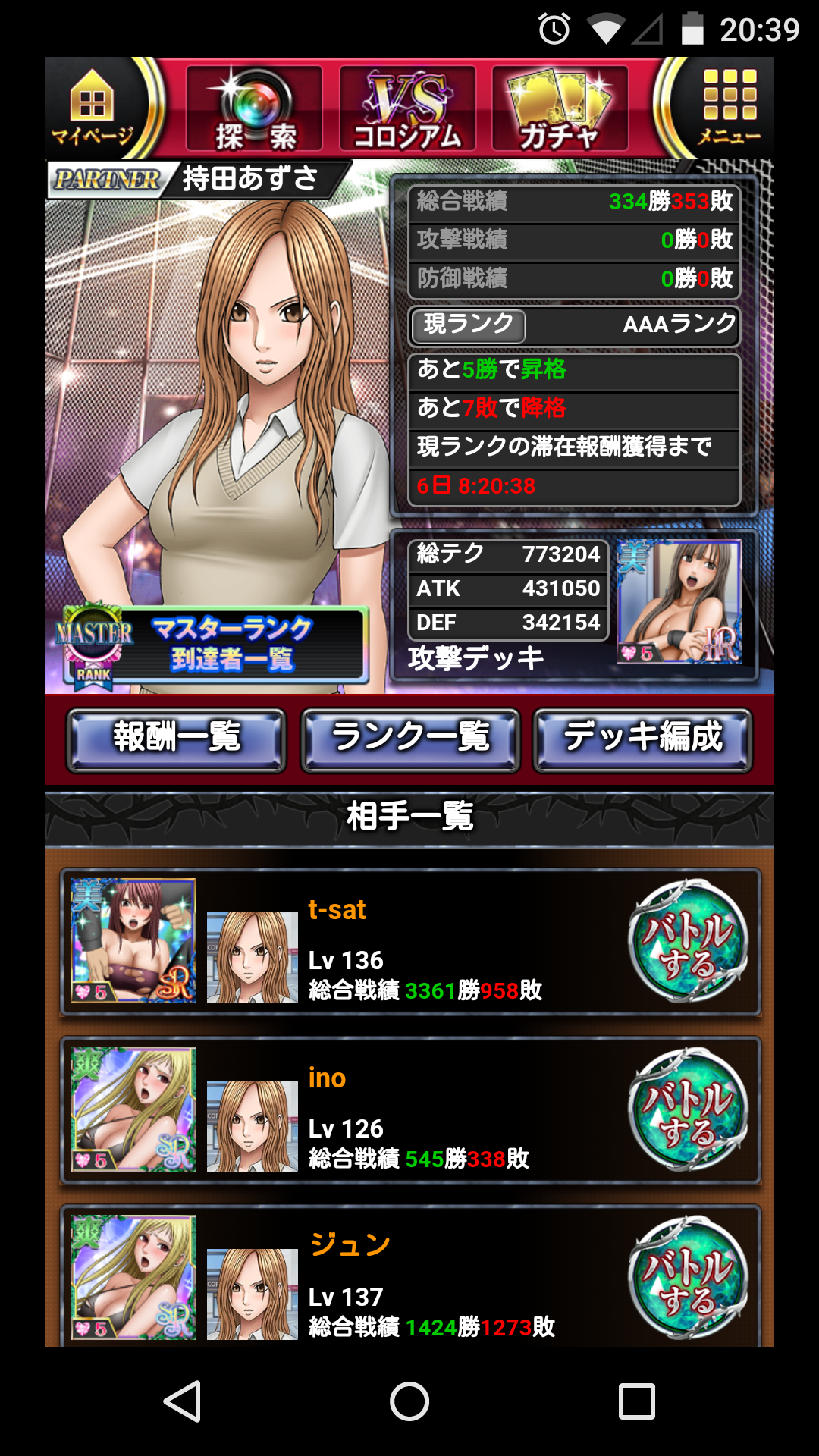Battle against opponent ジュン
Viewport: 819px width, 1456px height.
click(688, 1279)
